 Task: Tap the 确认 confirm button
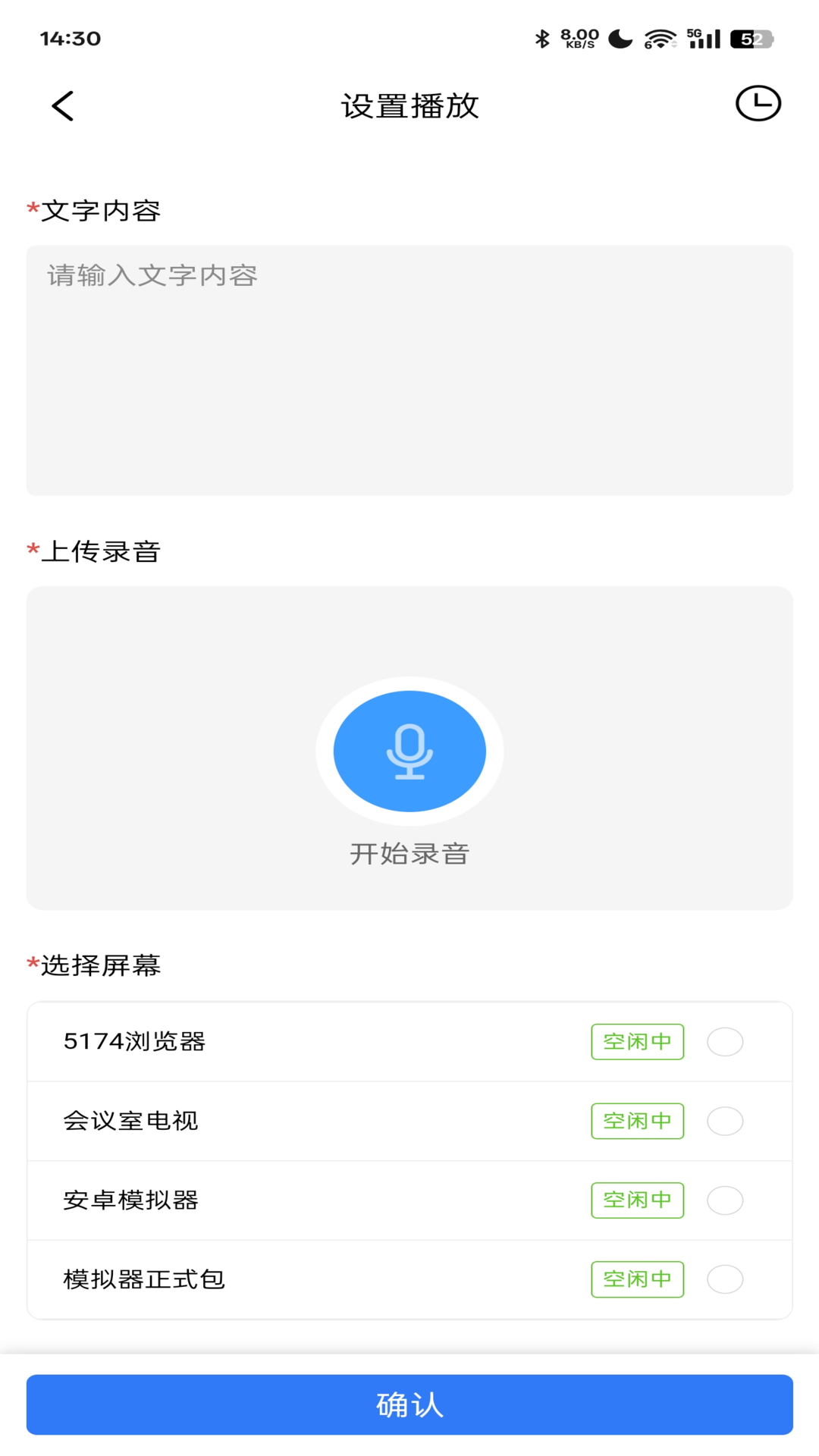pyautogui.click(x=409, y=1404)
